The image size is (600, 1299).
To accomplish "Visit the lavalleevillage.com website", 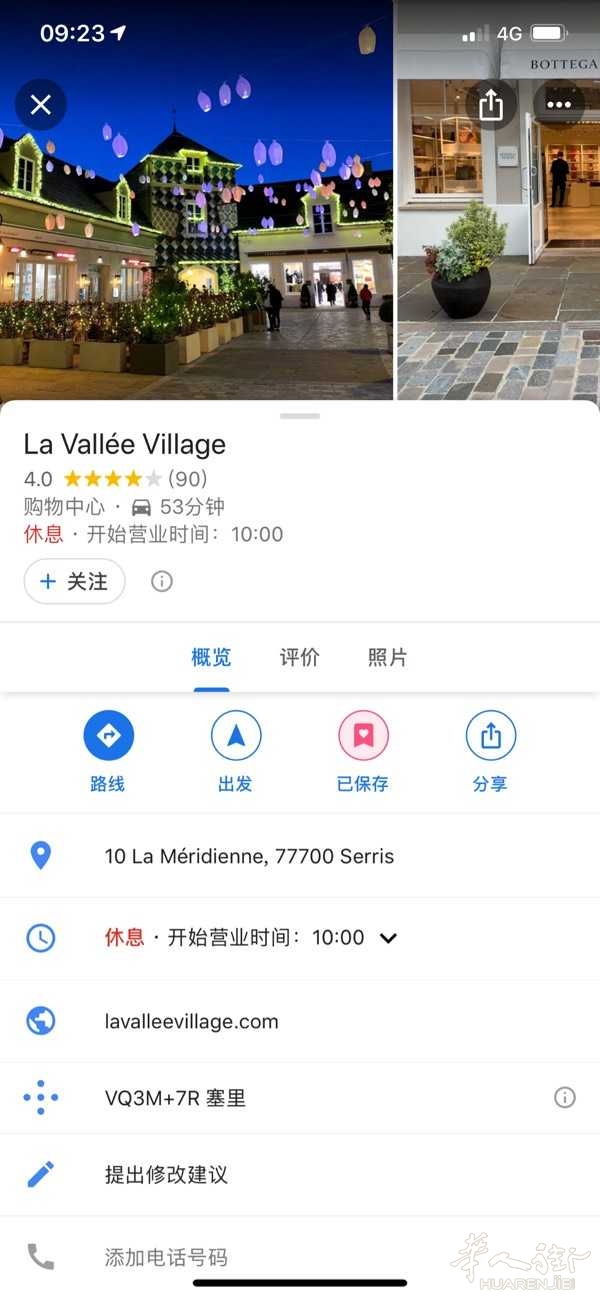I will [300, 1021].
